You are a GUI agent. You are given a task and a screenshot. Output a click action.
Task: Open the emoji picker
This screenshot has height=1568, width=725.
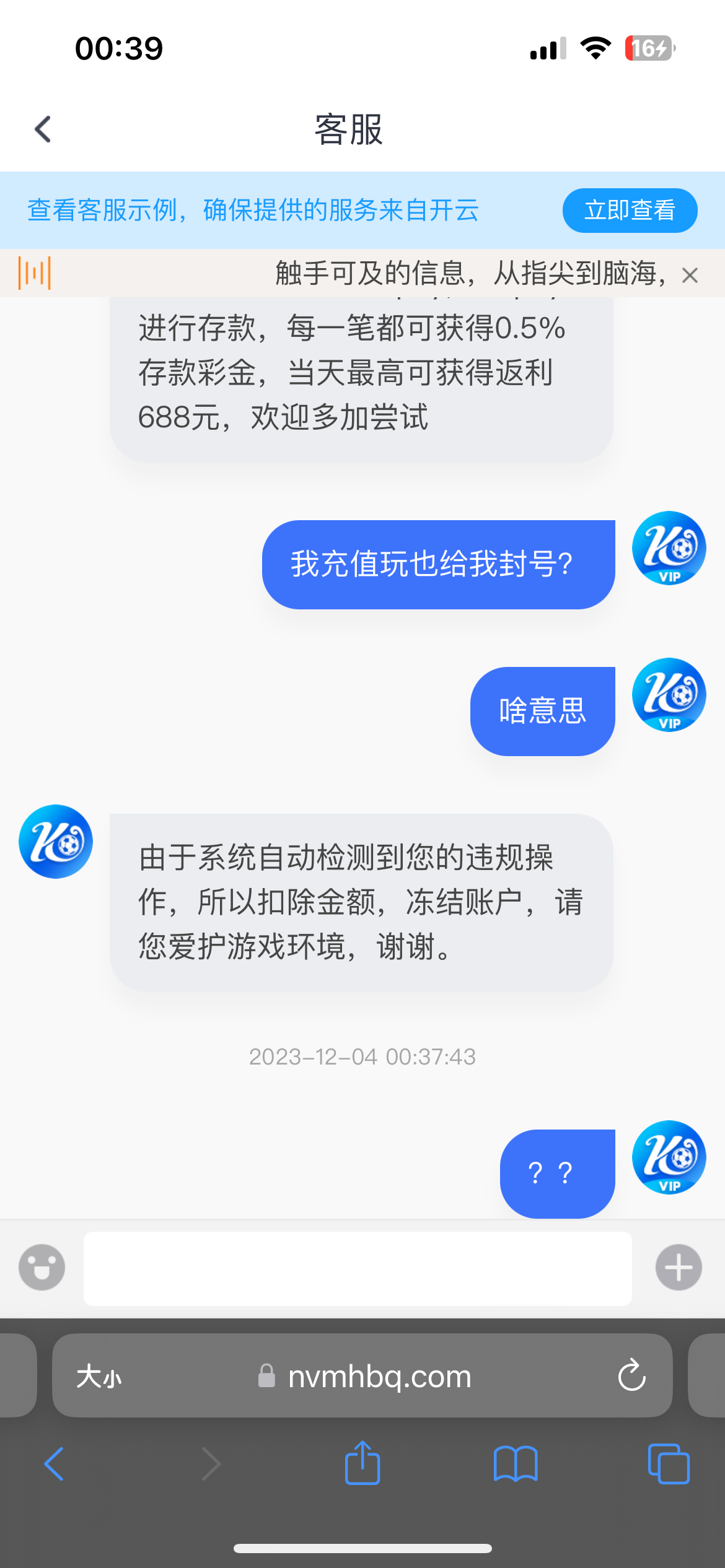pos(42,1267)
